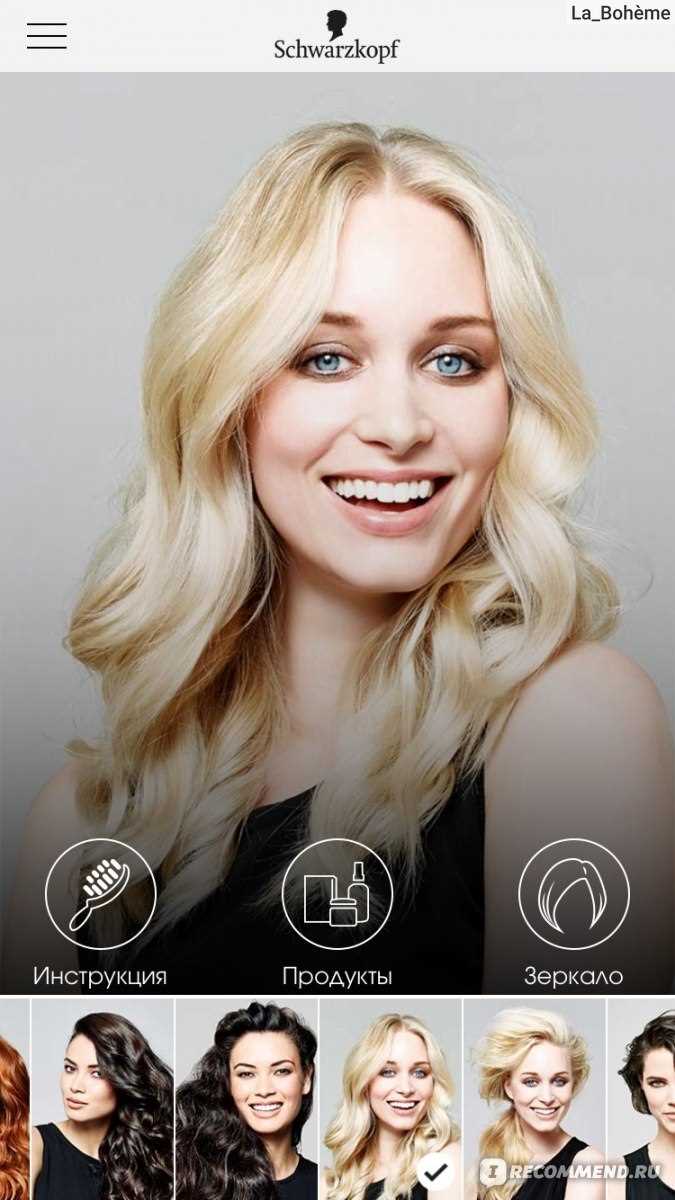Open Инструкция styling instructions
675x1200 pixels.
[100, 895]
